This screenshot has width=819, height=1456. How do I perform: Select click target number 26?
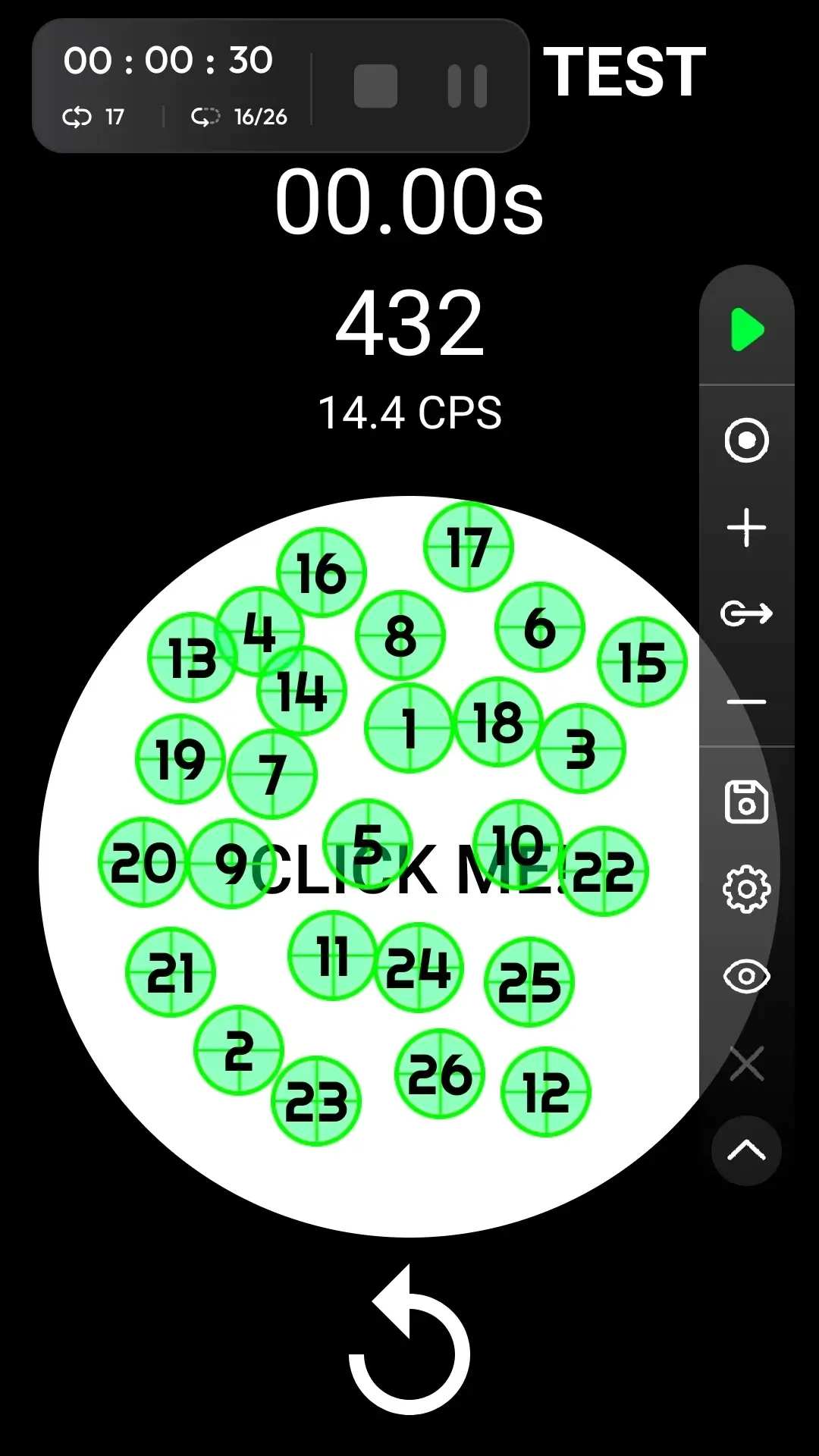(440, 1073)
